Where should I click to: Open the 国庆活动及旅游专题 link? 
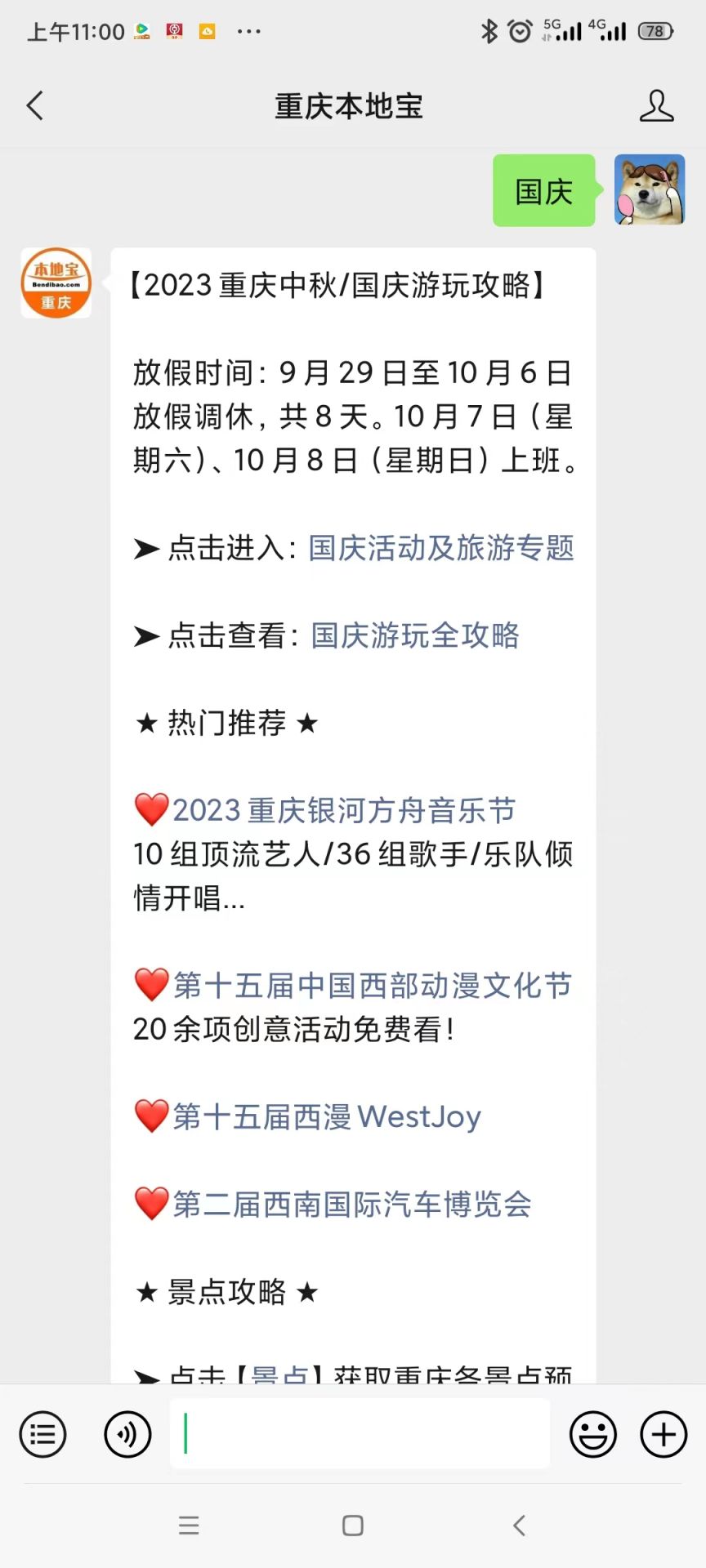click(441, 548)
